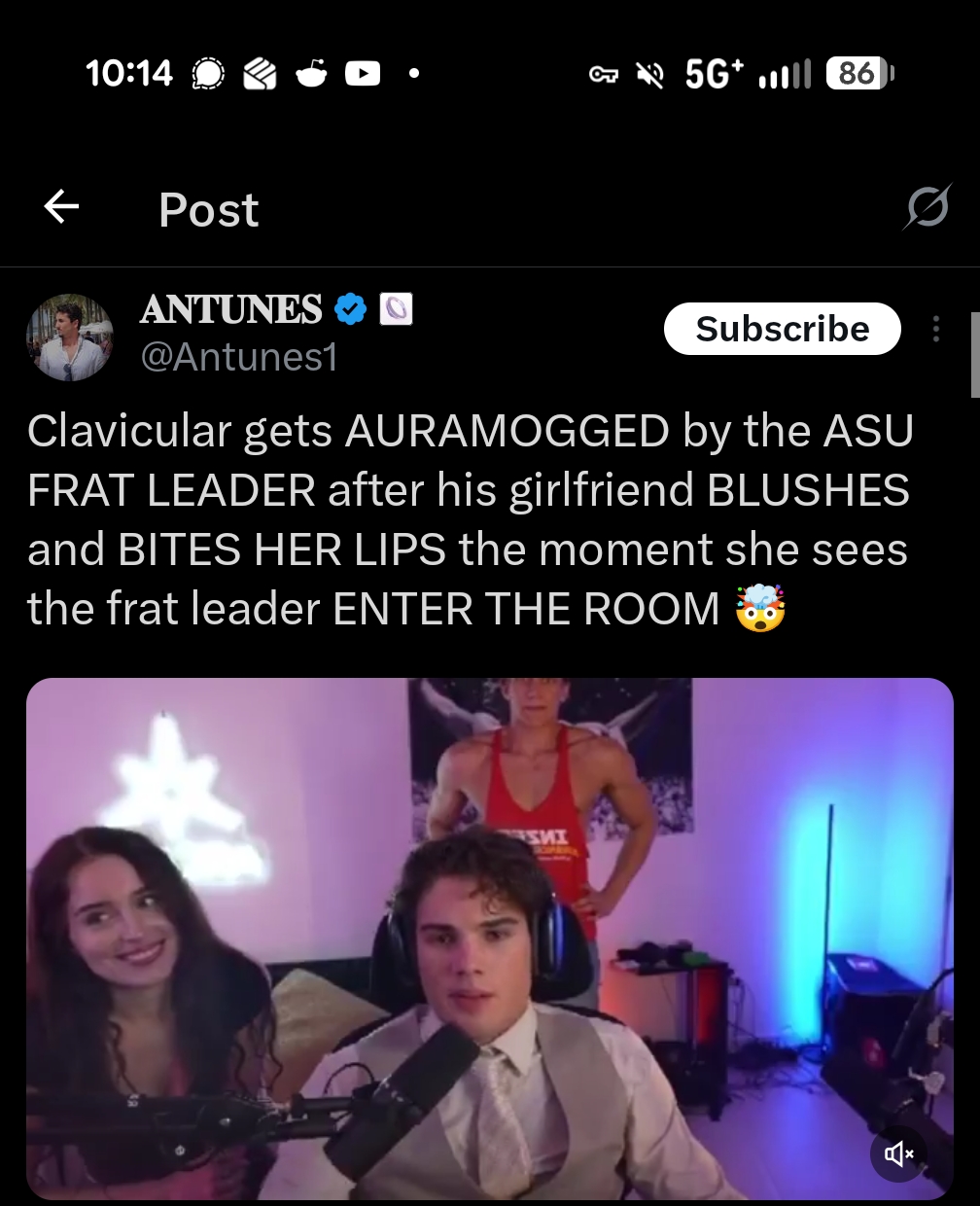Screen dimensions: 980x1206
Task: Open the affiliate badge next to ANTUNES
Action: click(396, 309)
